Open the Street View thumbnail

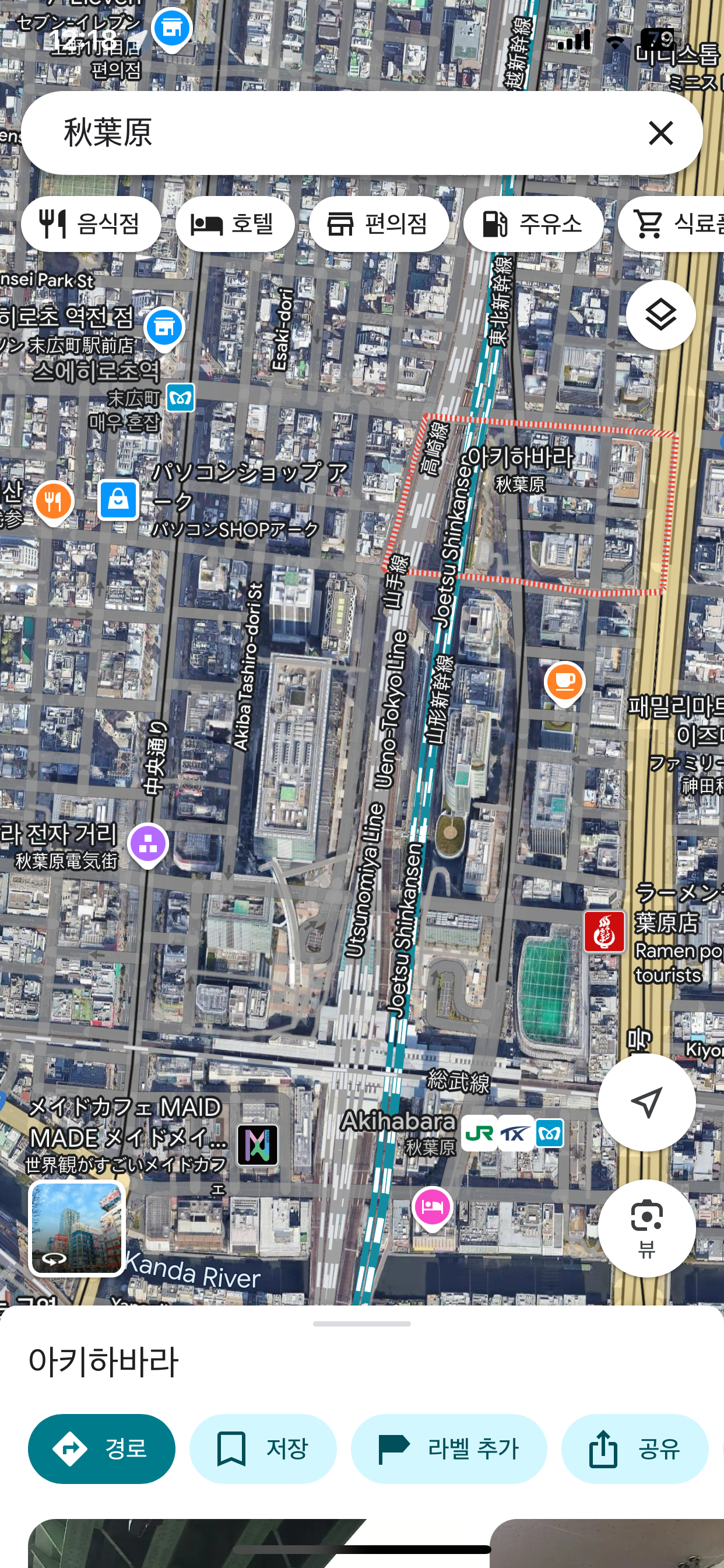78,1227
